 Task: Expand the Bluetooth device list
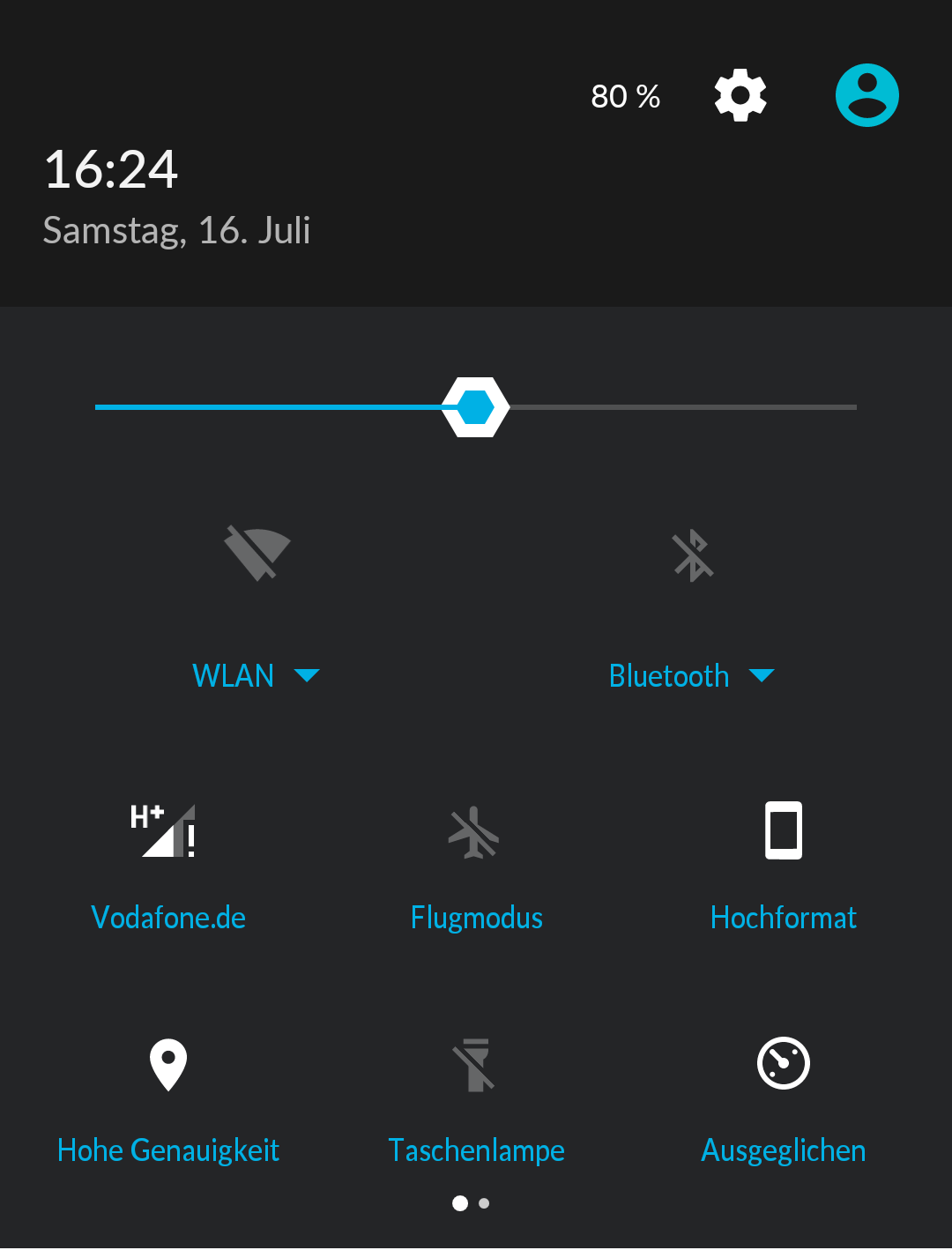763,675
